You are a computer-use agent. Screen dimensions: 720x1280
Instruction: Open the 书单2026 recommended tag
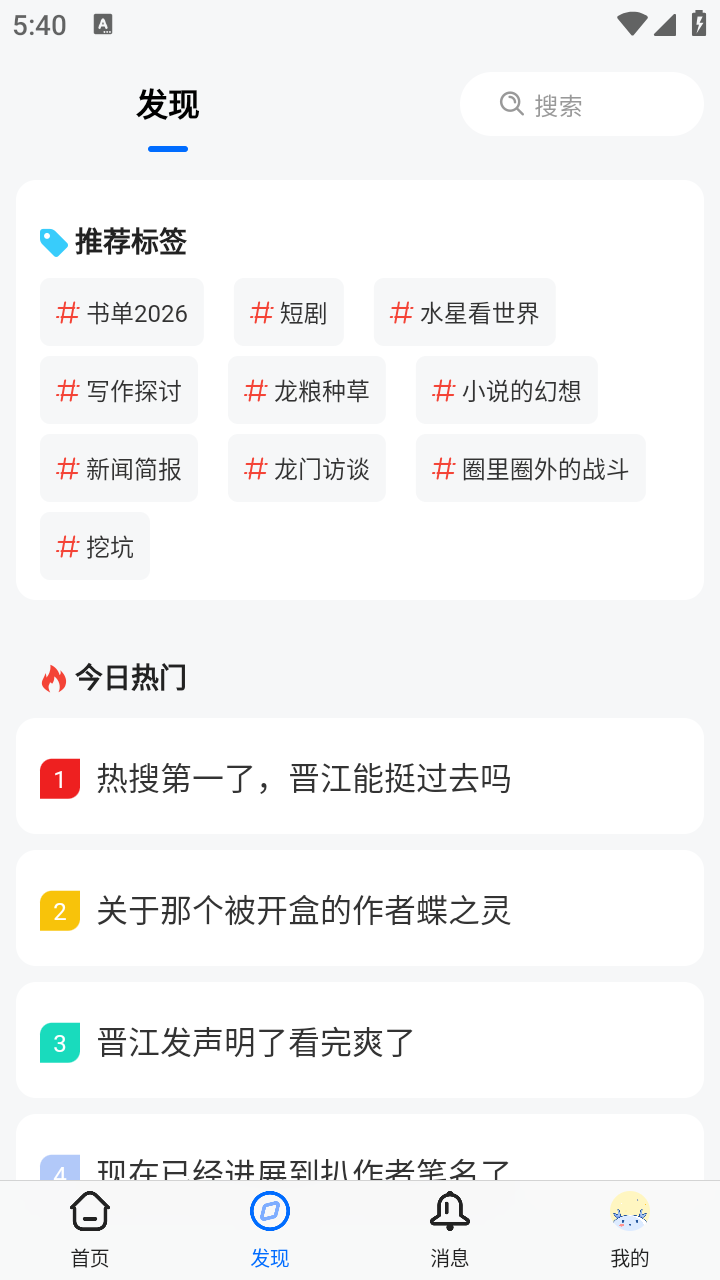coord(121,312)
